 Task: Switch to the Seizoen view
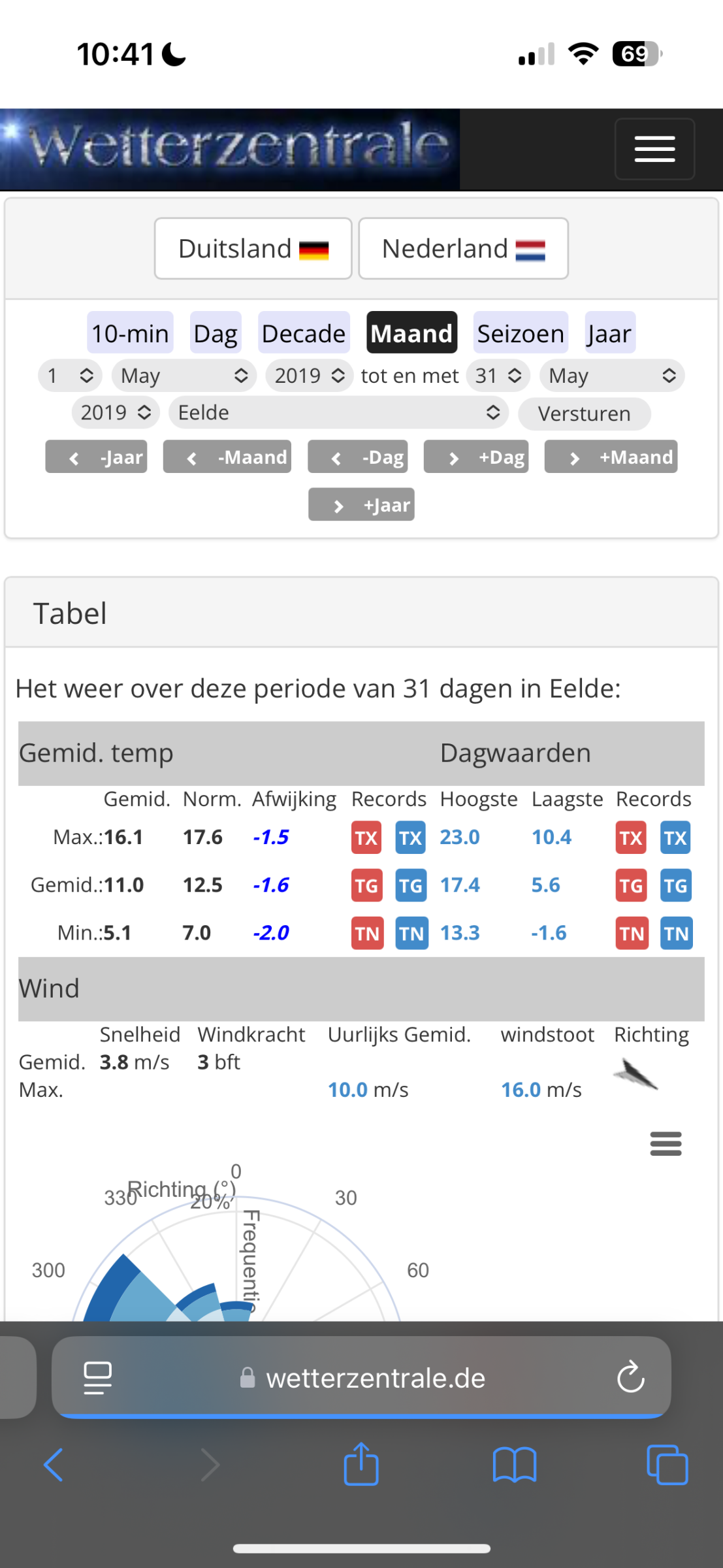tap(520, 333)
